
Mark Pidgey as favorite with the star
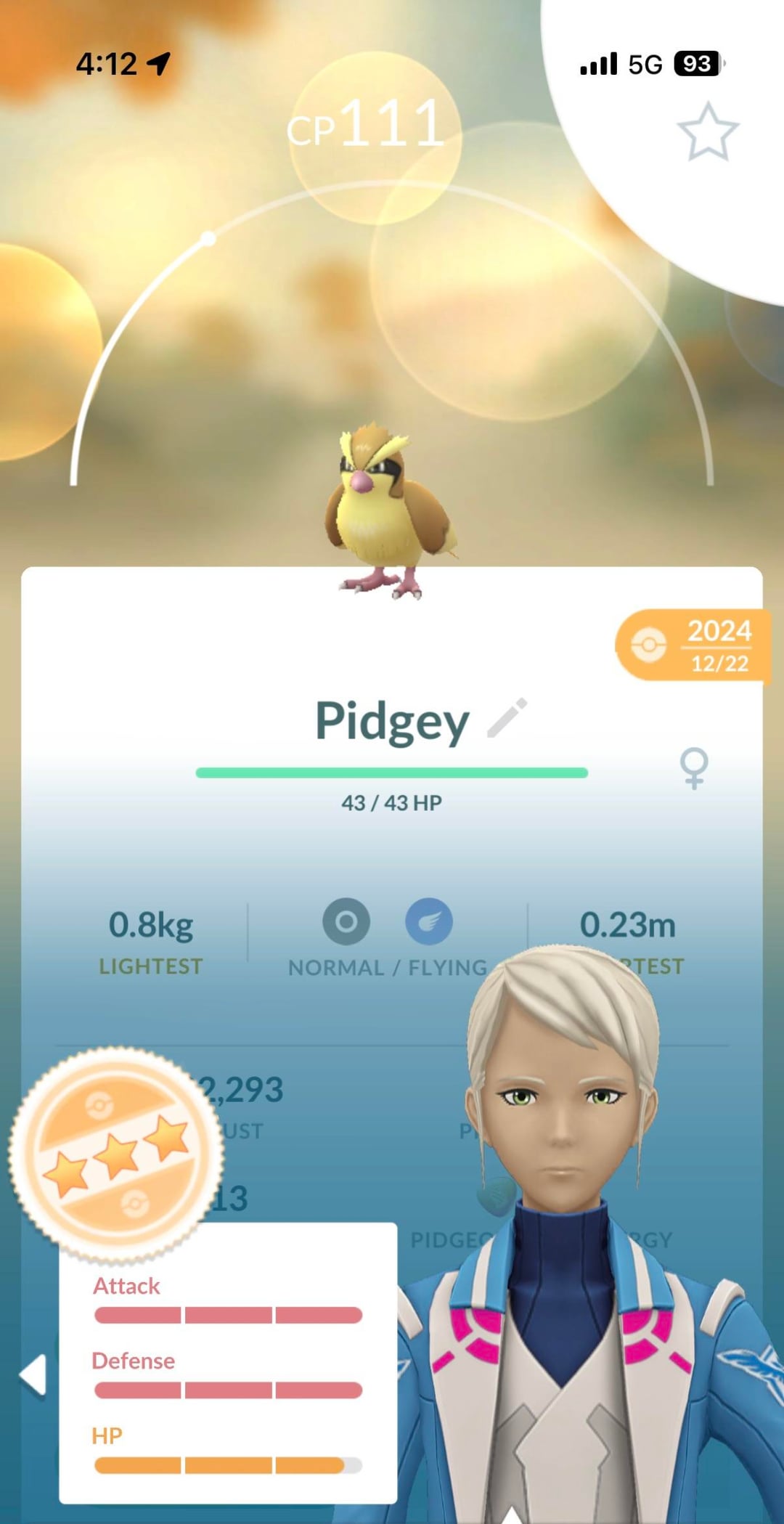(x=708, y=131)
